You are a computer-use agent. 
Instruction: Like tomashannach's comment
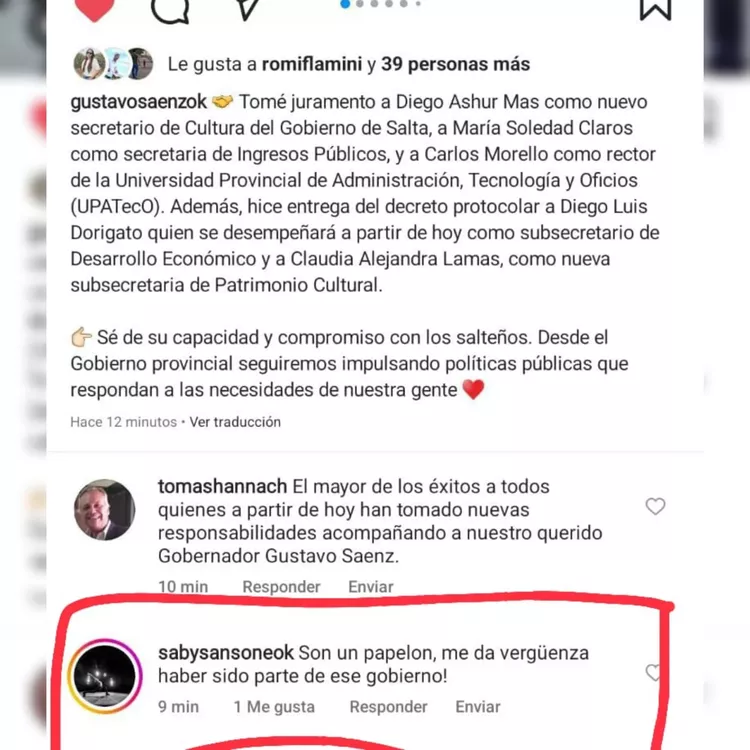655,507
